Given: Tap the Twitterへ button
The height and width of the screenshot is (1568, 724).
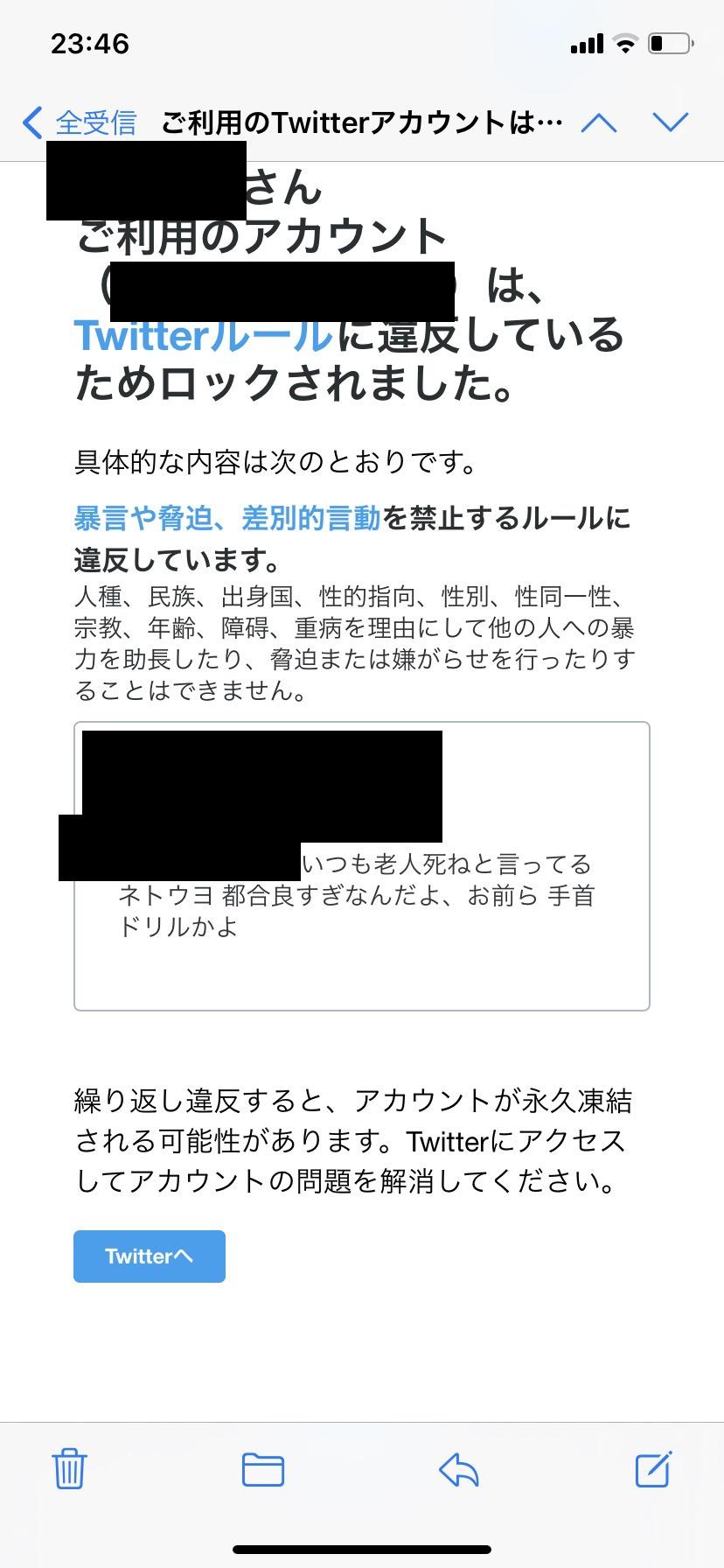Looking at the screenshot, I should coord(150,1256).
